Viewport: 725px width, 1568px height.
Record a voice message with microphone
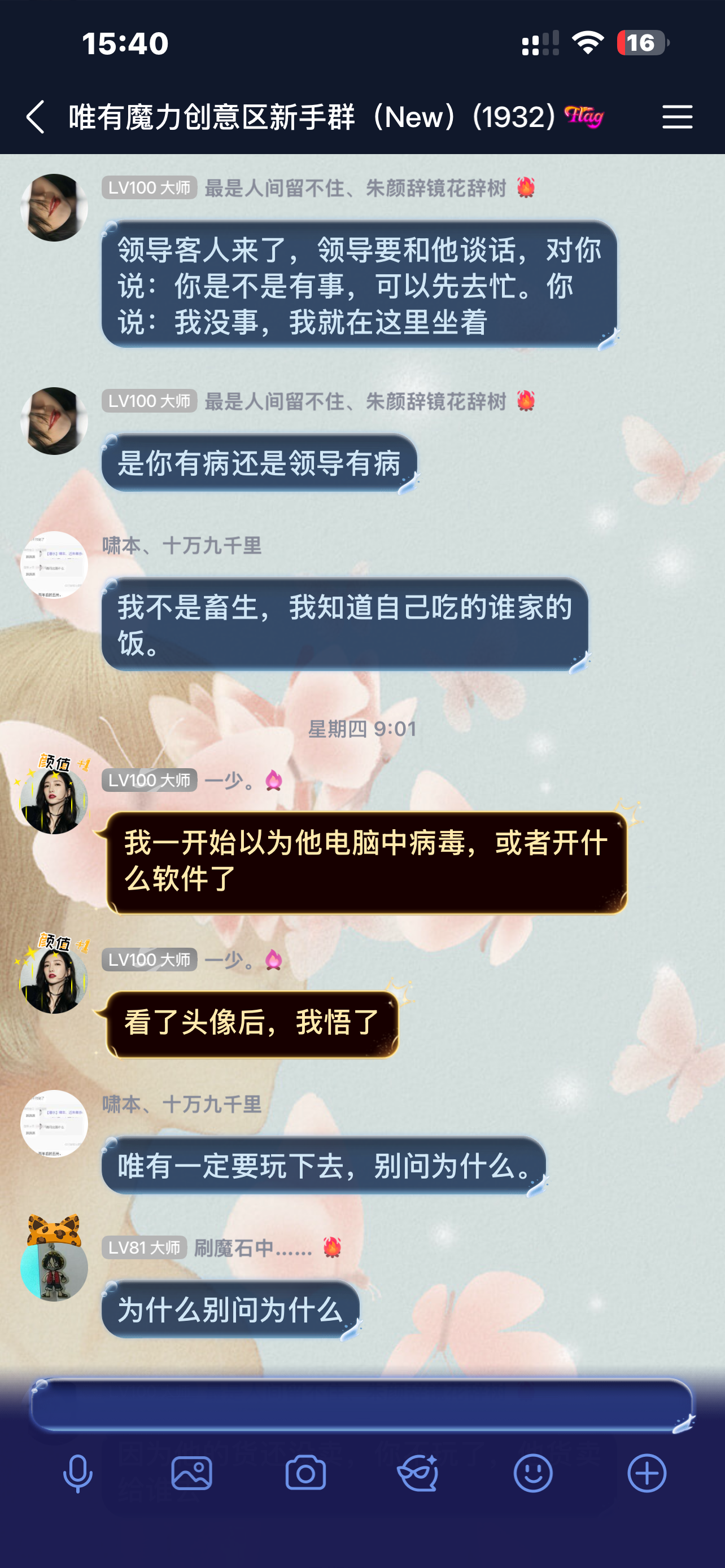tap(78, 1473)
